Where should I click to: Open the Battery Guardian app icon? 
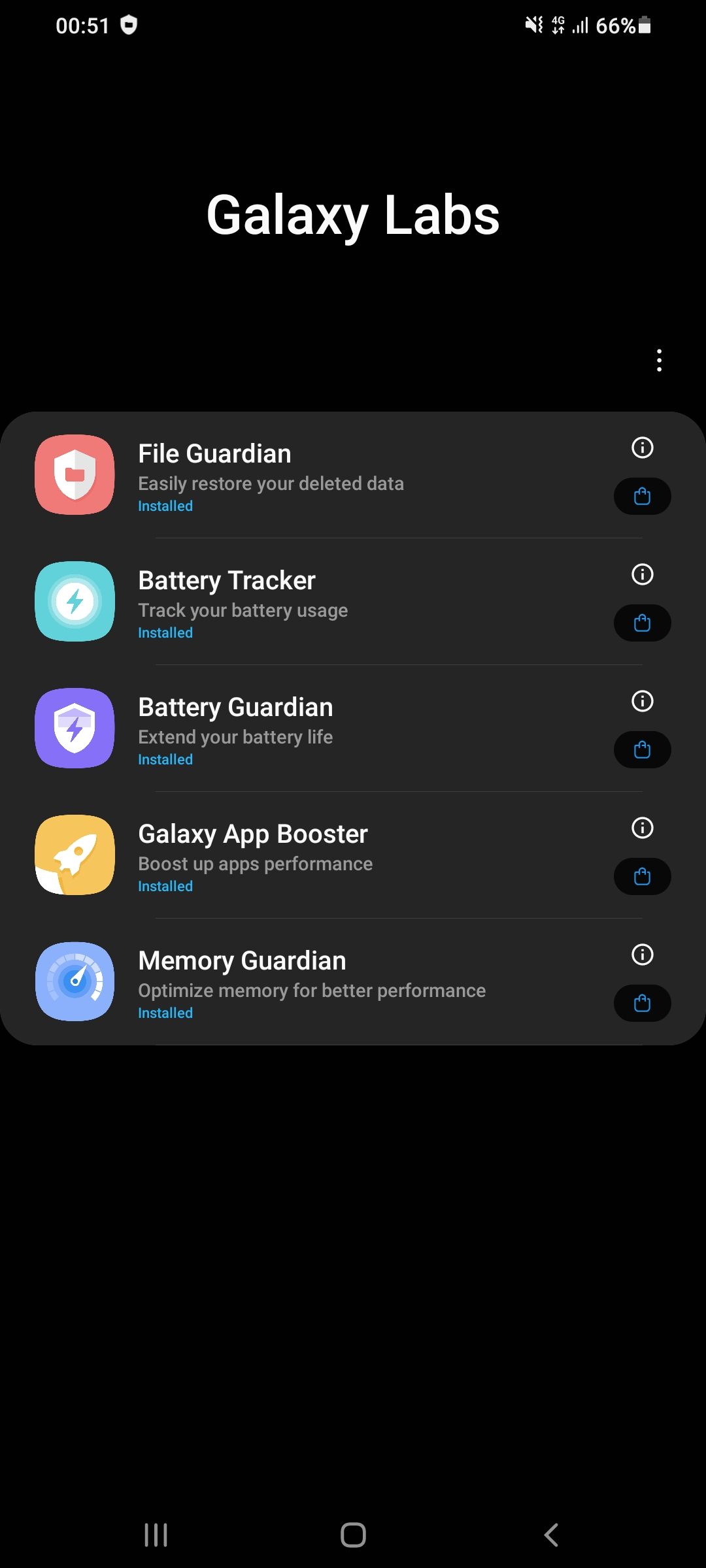[x=75, y=728]
